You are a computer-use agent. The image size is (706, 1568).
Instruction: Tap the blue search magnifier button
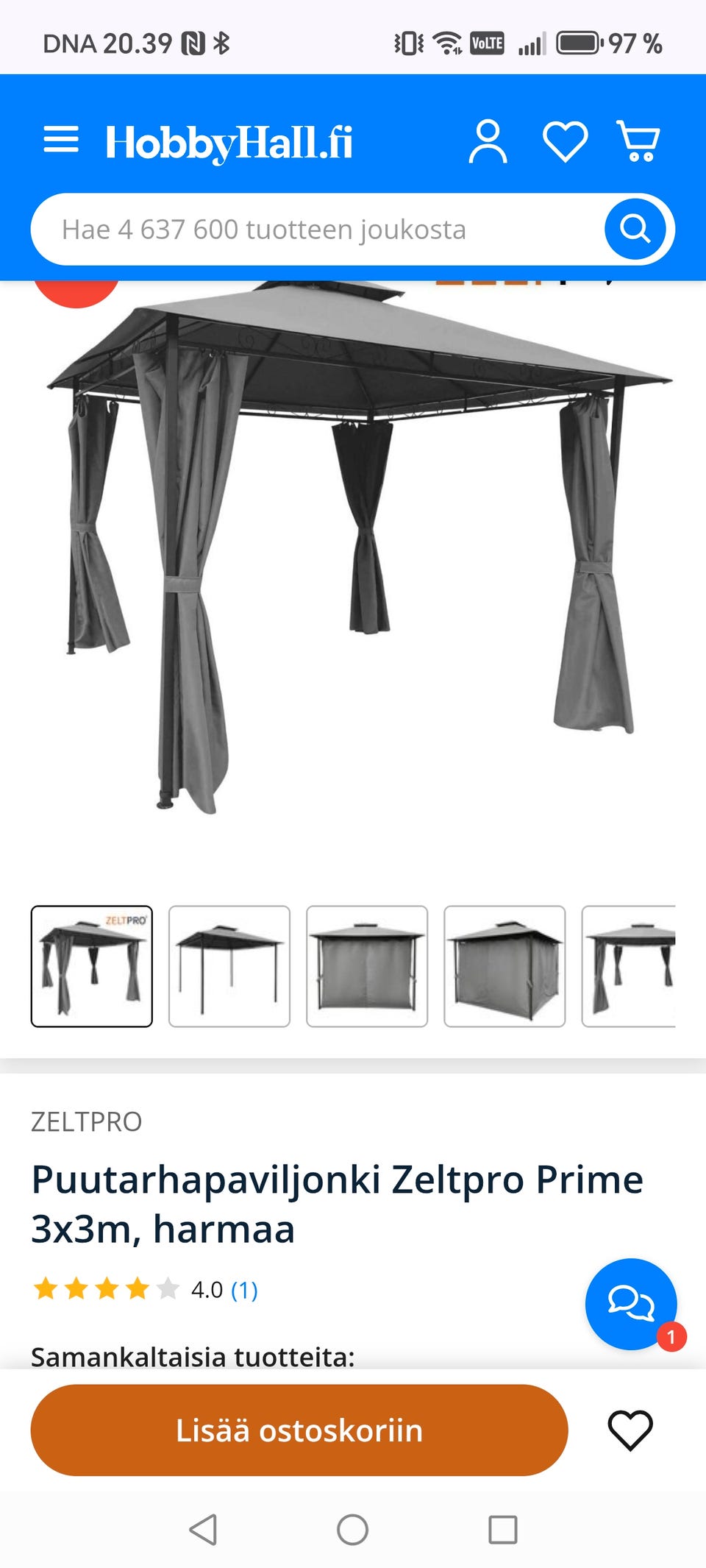pos(635,230)
